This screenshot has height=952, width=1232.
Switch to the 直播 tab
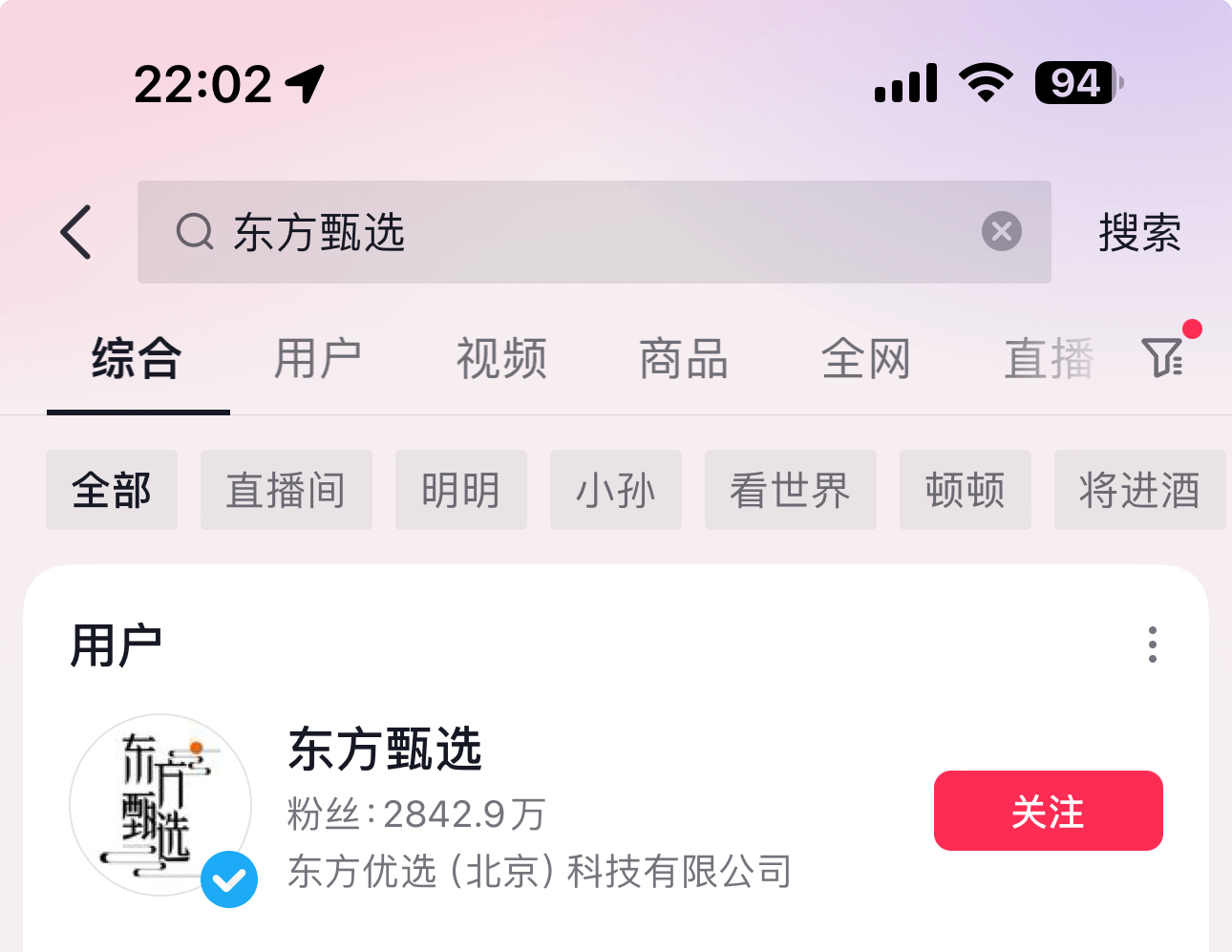tap(1048, 360)
